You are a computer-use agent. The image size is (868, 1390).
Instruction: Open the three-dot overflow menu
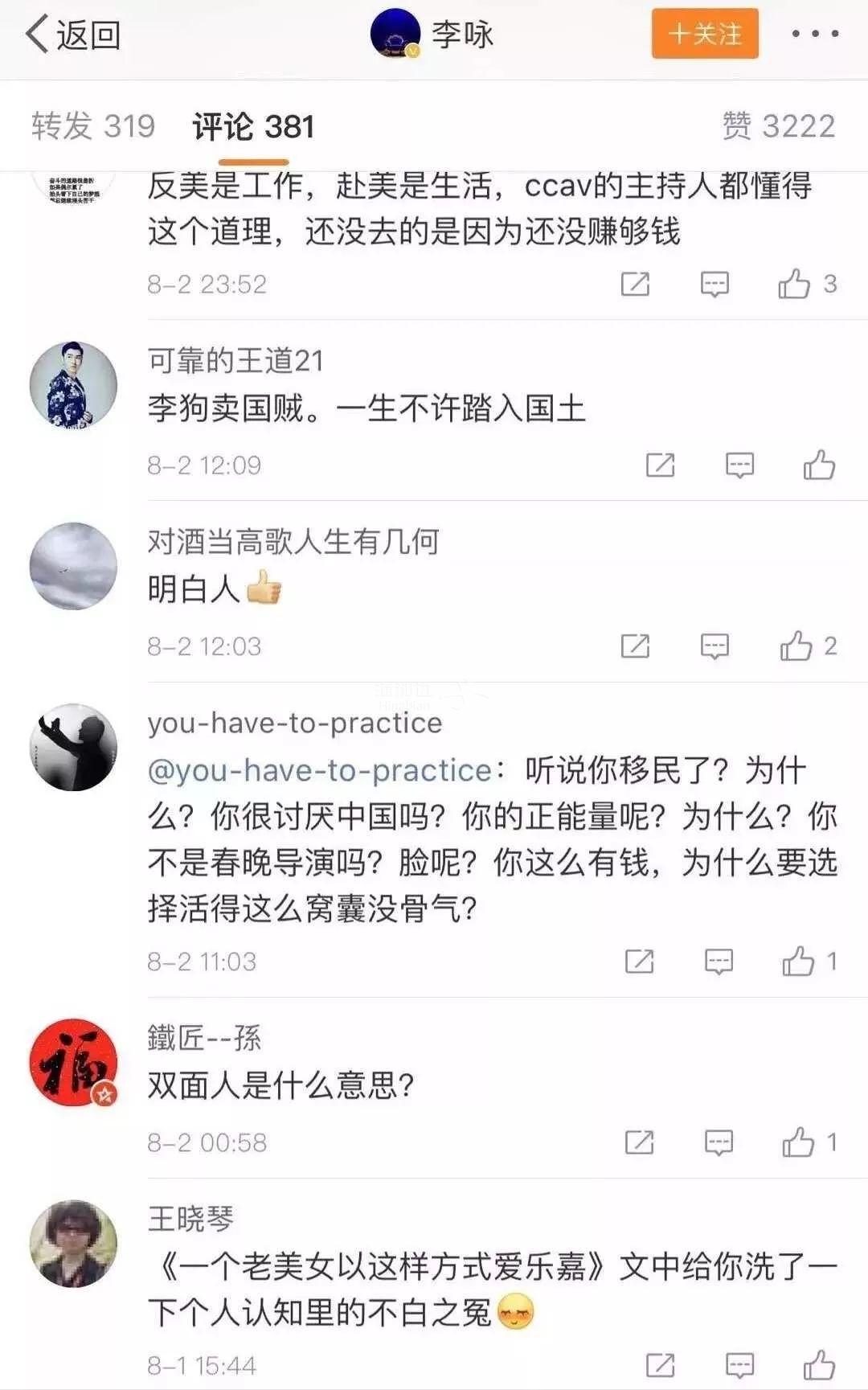[x=814, y=34]
